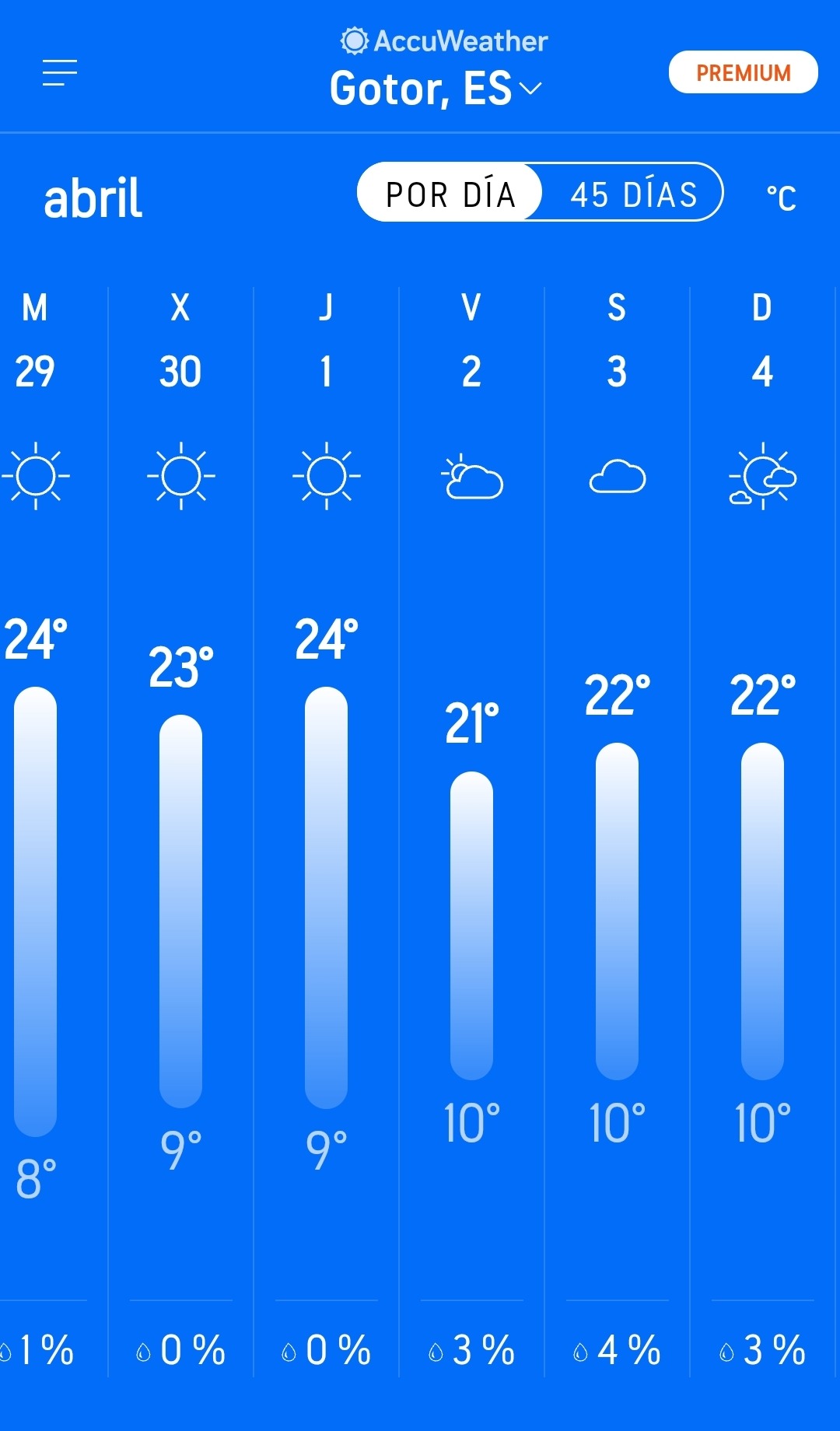View forecast for Thursday 1
The width and height of the screenshot is (840, 1431).
coord(326,778)
